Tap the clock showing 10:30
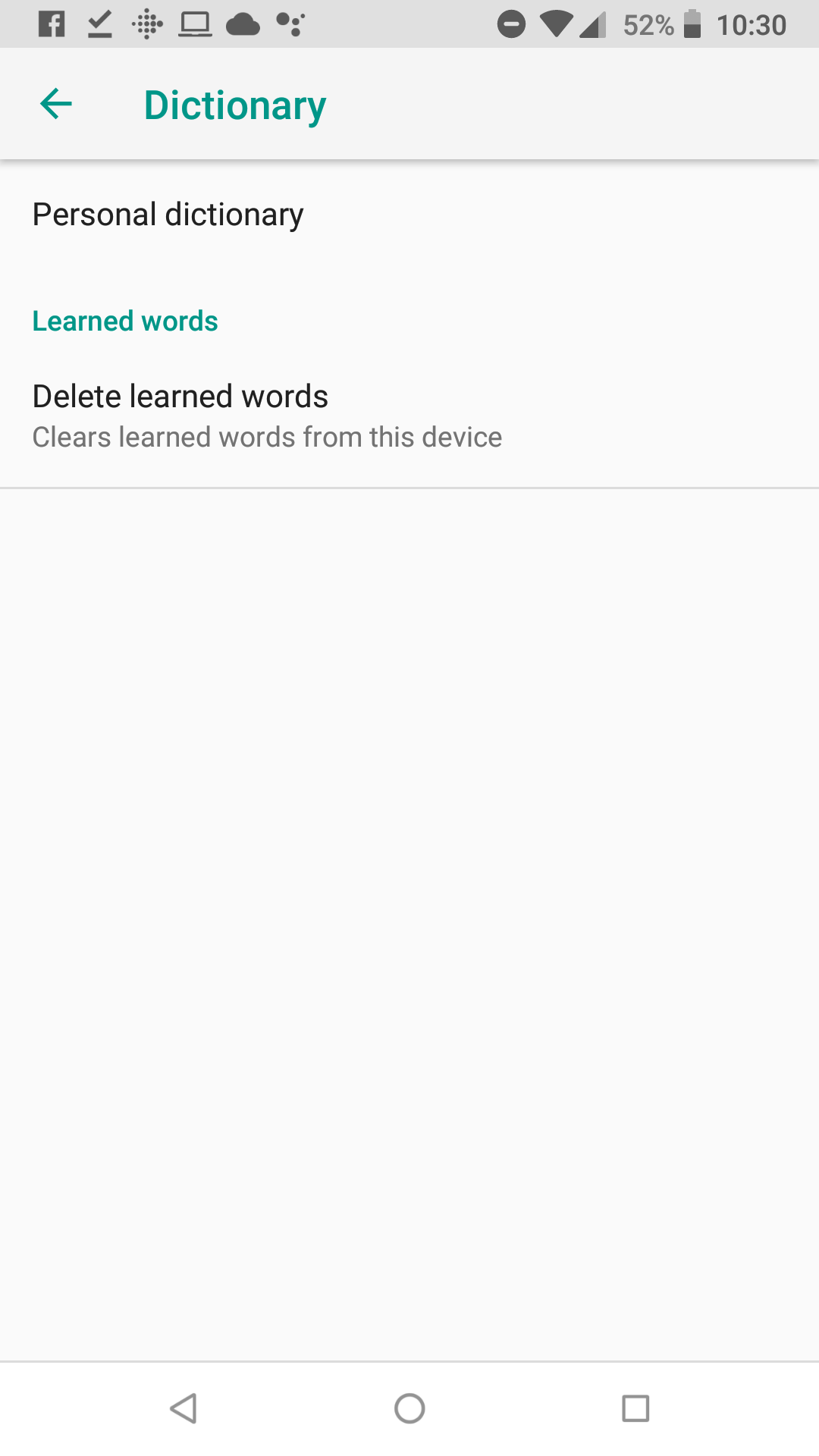This screenshot has height=1456, width=819. (x=751, y=25)
